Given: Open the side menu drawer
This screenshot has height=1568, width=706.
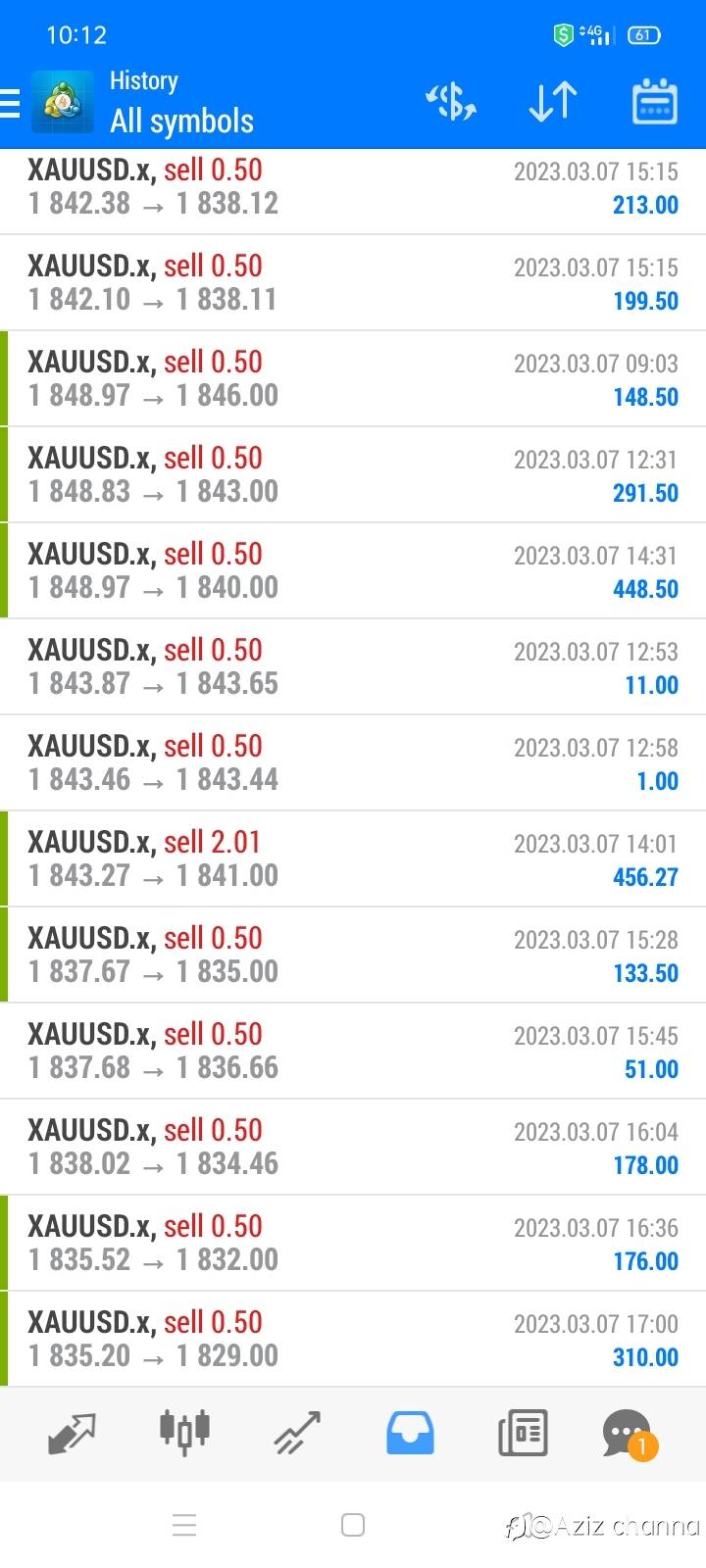Looking at the screenshot, I should [x=11, y=103].
